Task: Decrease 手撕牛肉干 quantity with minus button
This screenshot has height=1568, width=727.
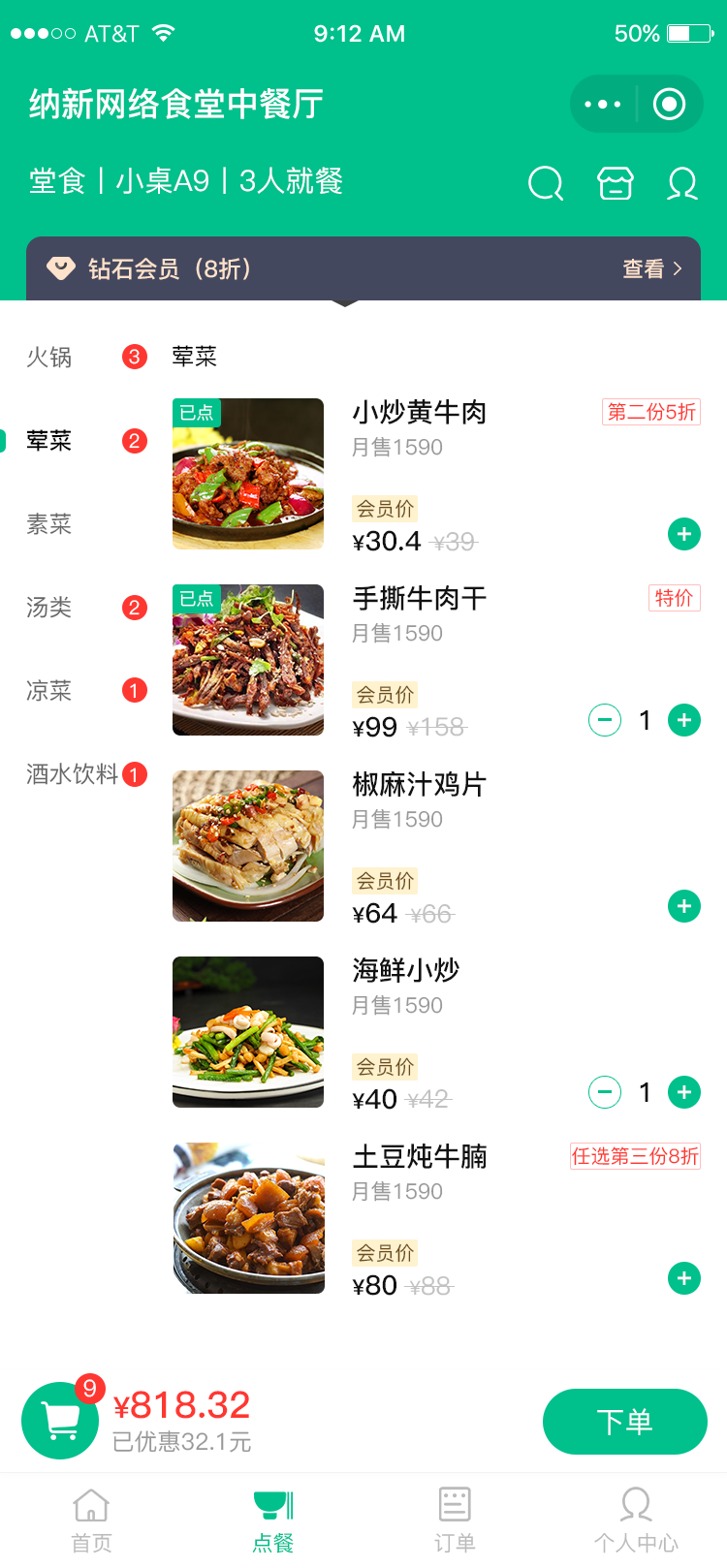Action: click(x=605, y=720)
